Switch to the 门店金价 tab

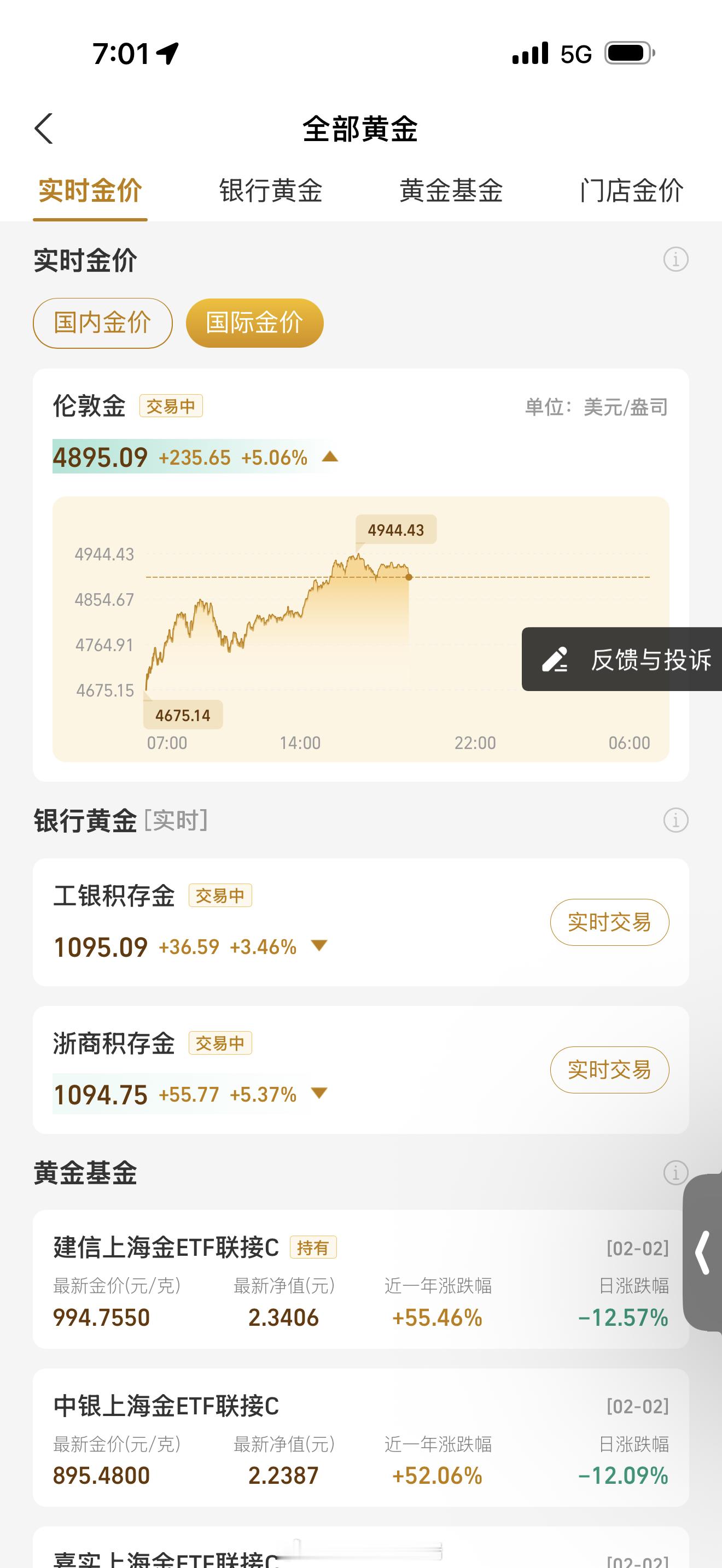632,191
